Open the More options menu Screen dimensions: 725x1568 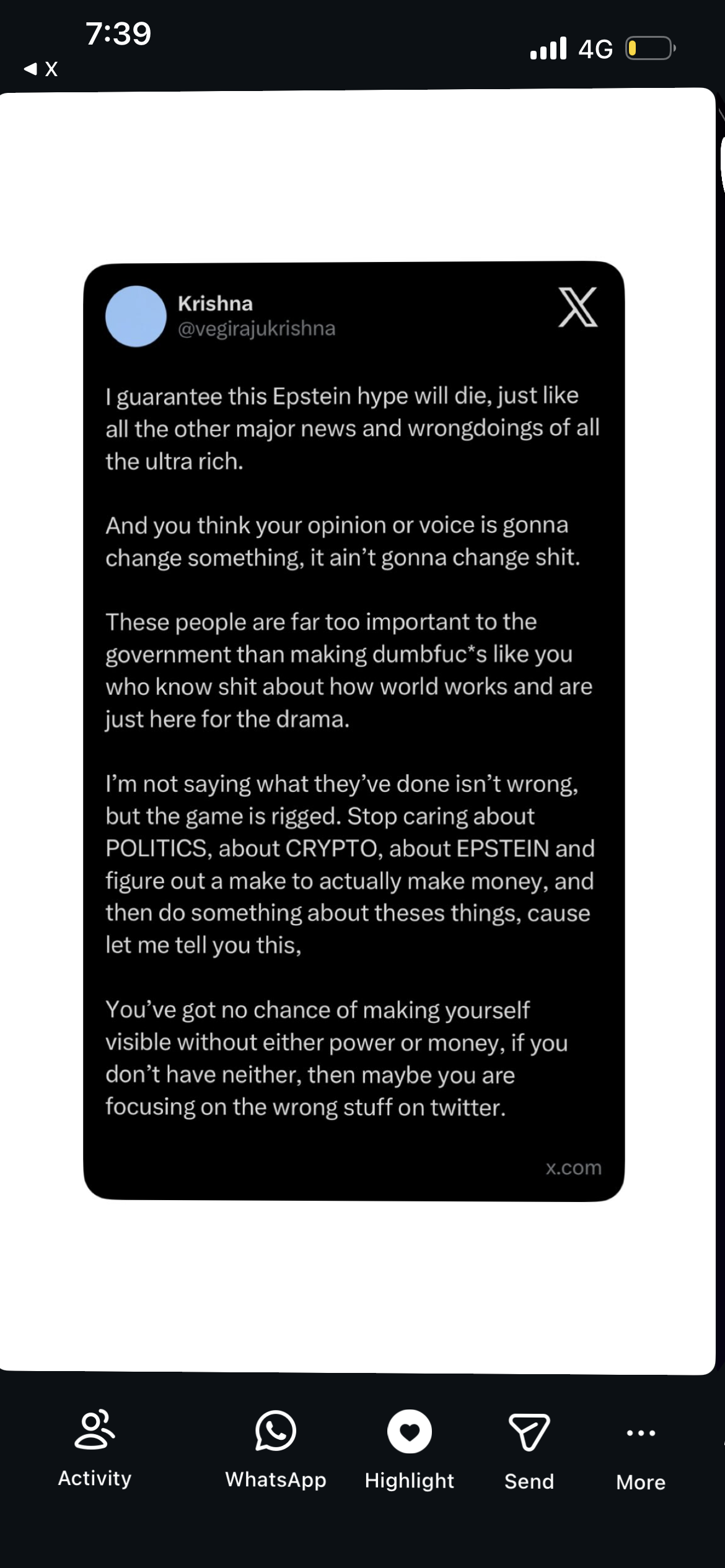coord(641,1449)
